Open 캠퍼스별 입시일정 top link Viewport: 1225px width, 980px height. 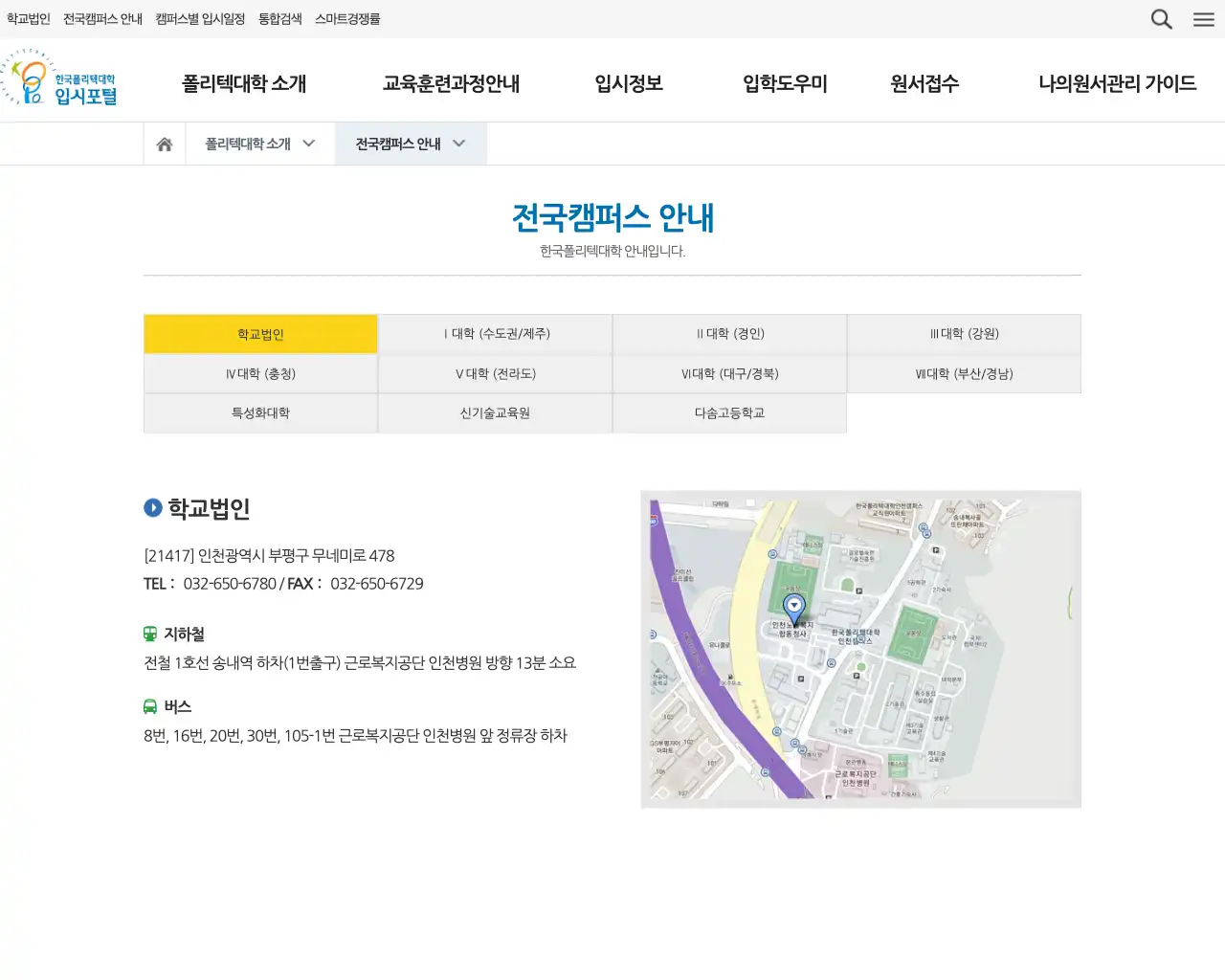click(x=200, y=19)
